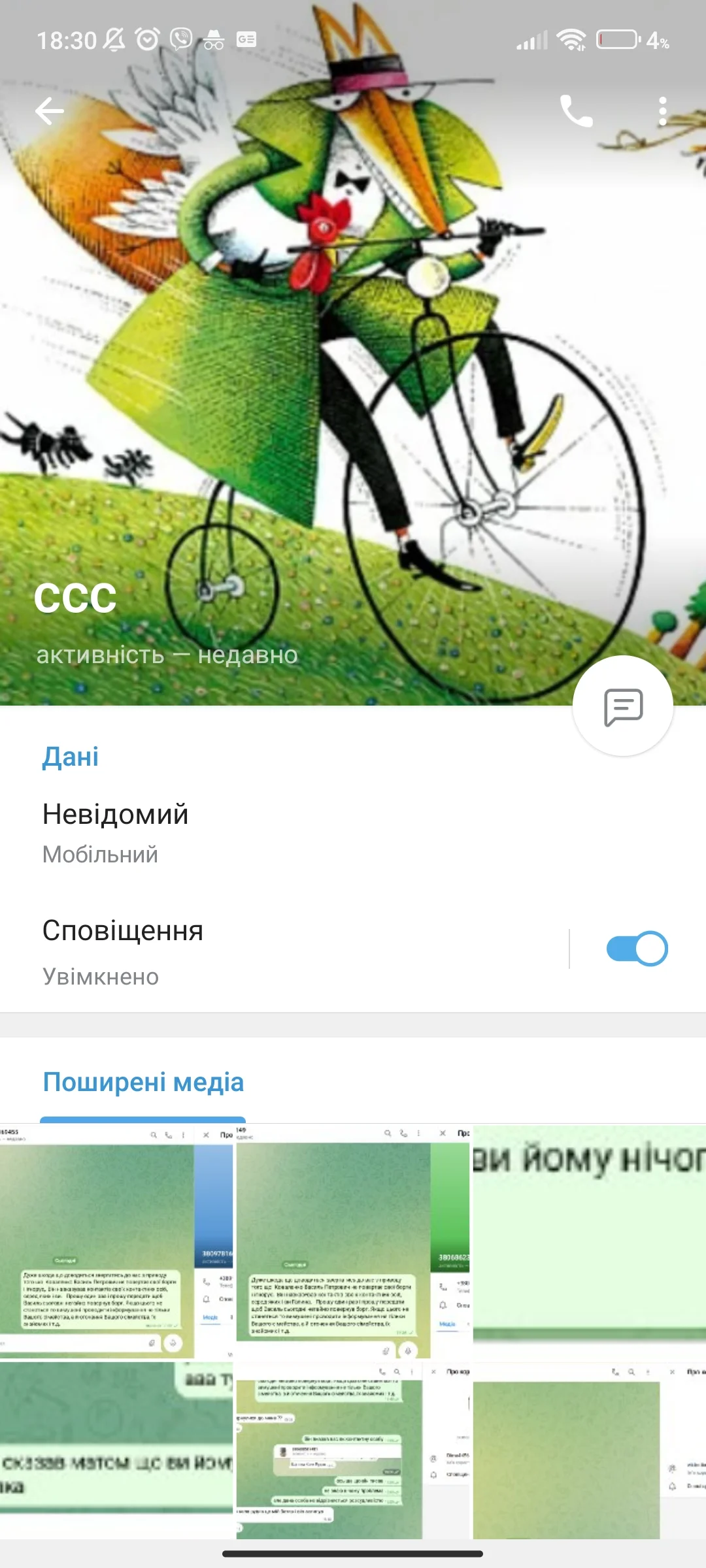
Task: Call the CCC contact
Action: [576, 111]
